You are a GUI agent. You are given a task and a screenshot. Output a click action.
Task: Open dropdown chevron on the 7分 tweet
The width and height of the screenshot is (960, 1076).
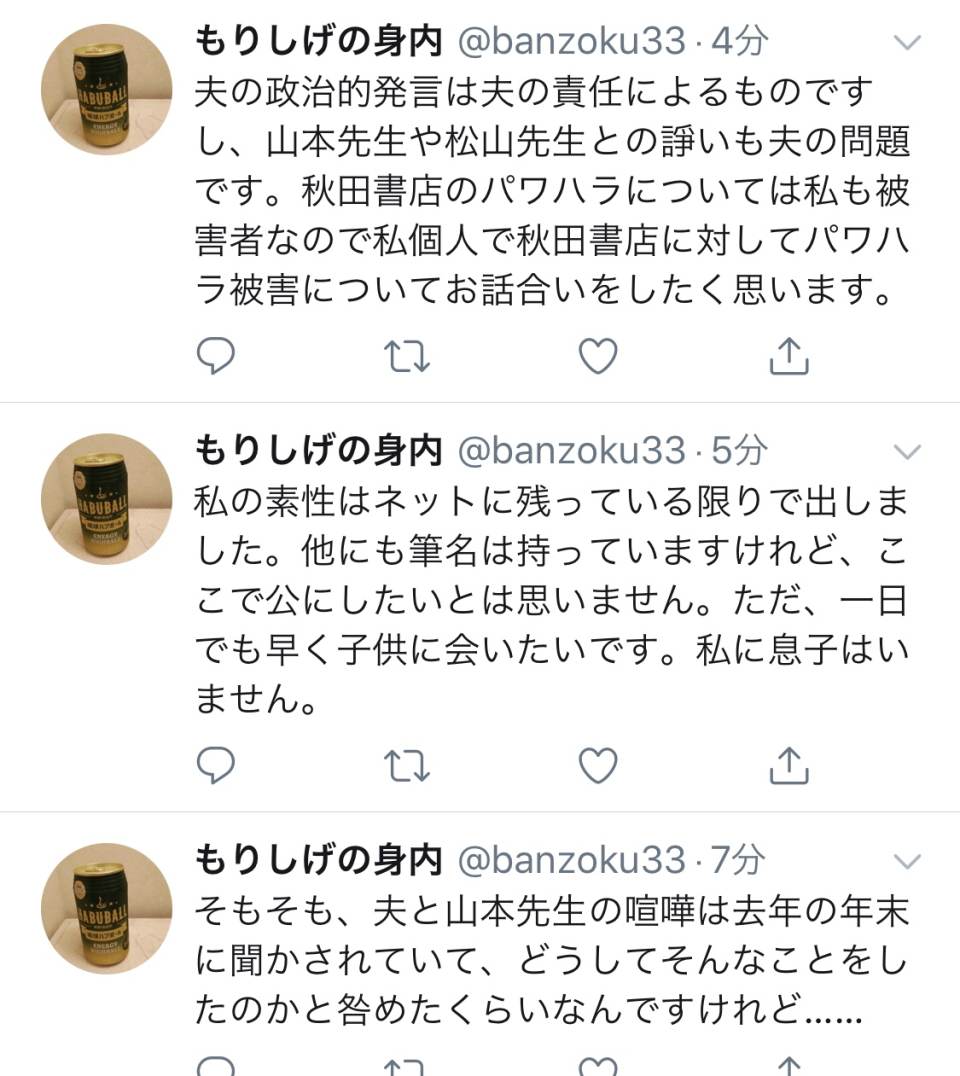(x=907, y=862)
